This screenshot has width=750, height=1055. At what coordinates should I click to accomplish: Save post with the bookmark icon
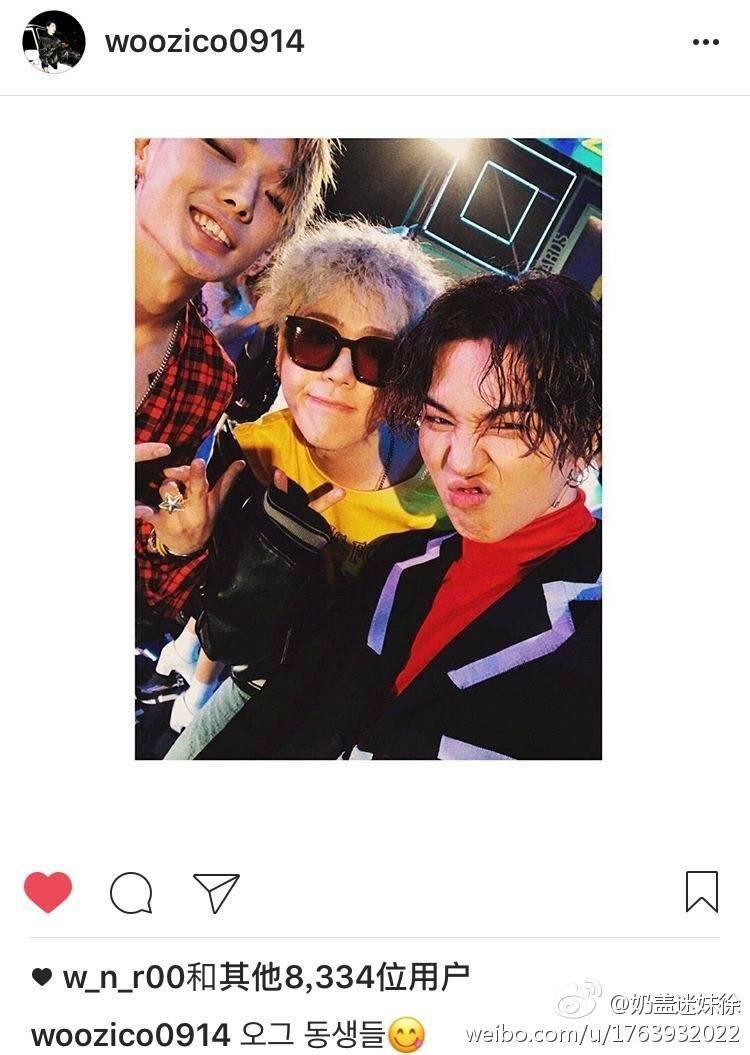[701, 892]
